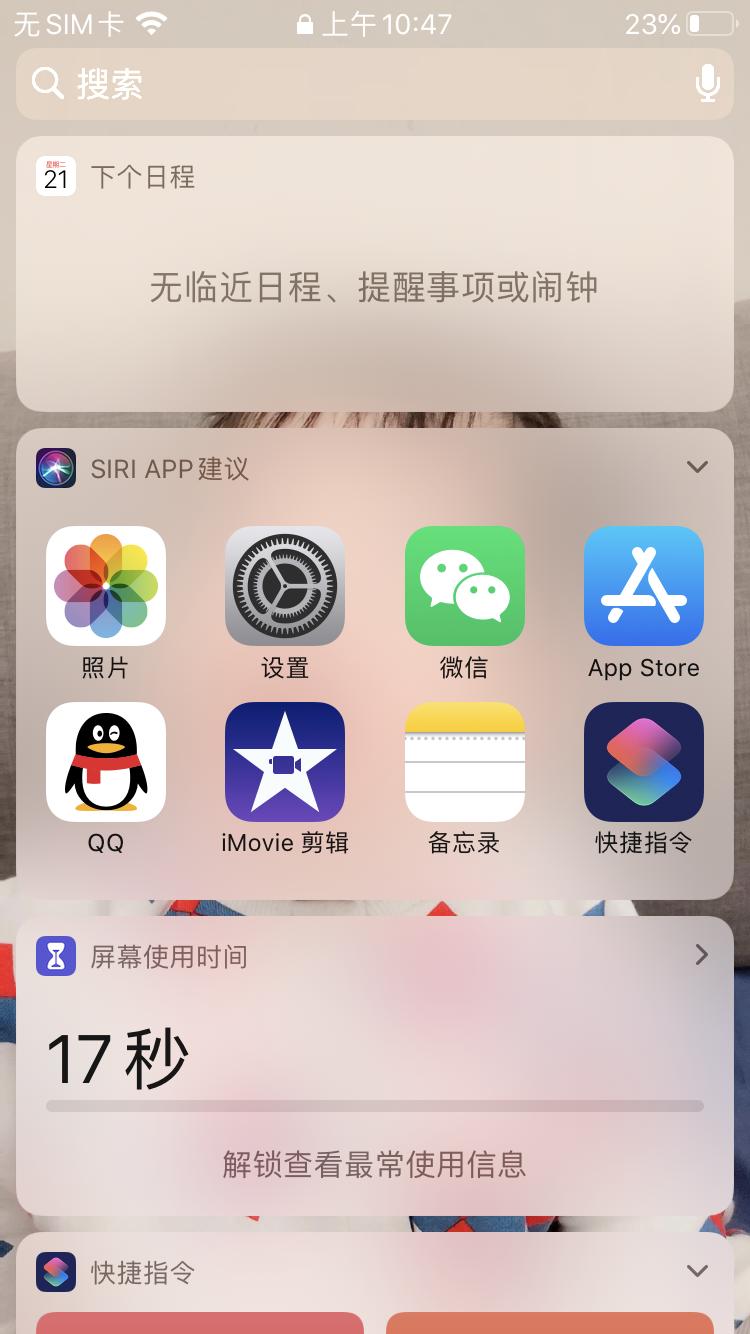Open the 照片 app icon
Image resolution: width=750 pixels, height=1334 pixels.
106,586
